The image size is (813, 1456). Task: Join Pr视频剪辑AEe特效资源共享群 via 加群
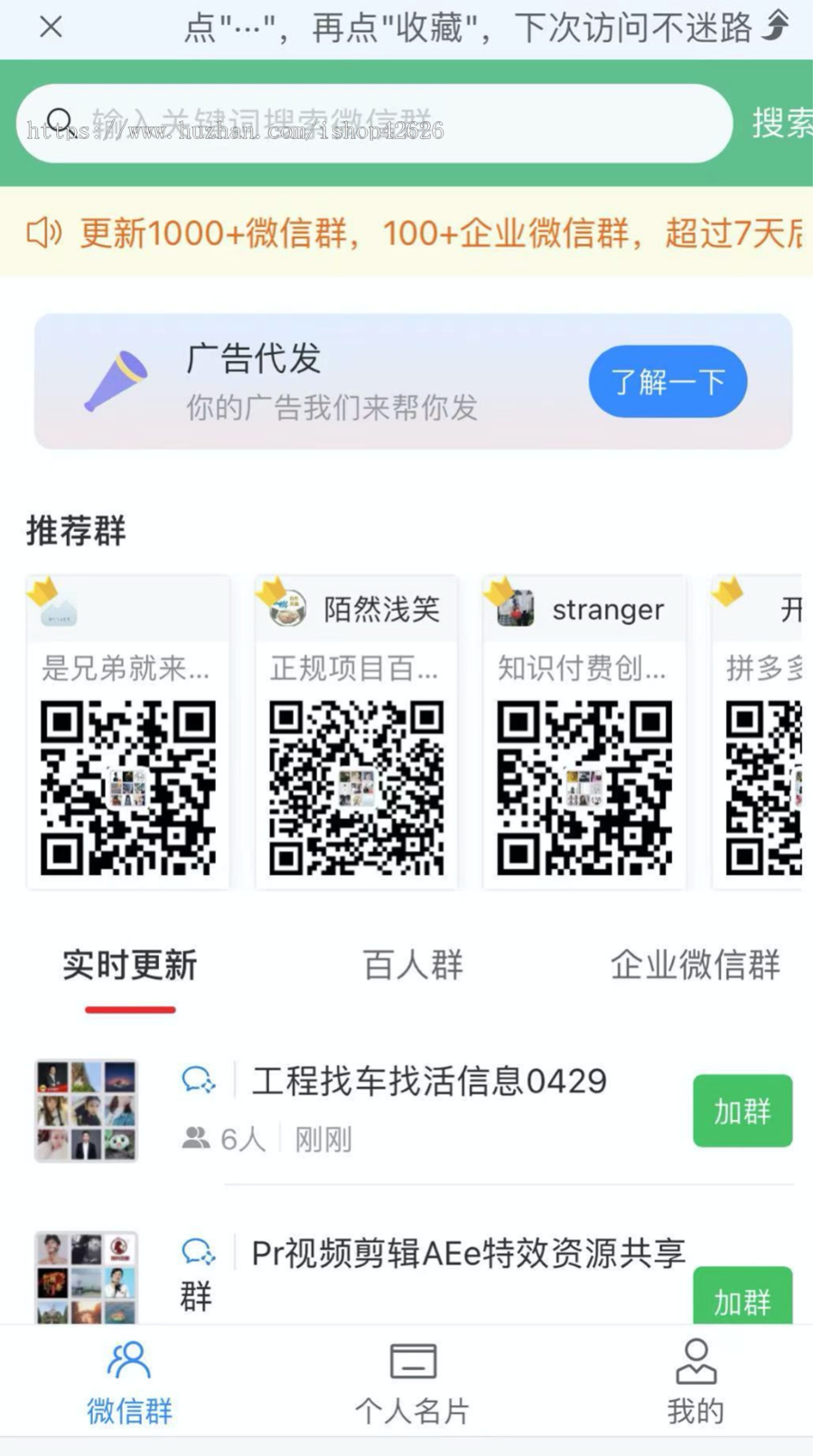click(743, 1299)
